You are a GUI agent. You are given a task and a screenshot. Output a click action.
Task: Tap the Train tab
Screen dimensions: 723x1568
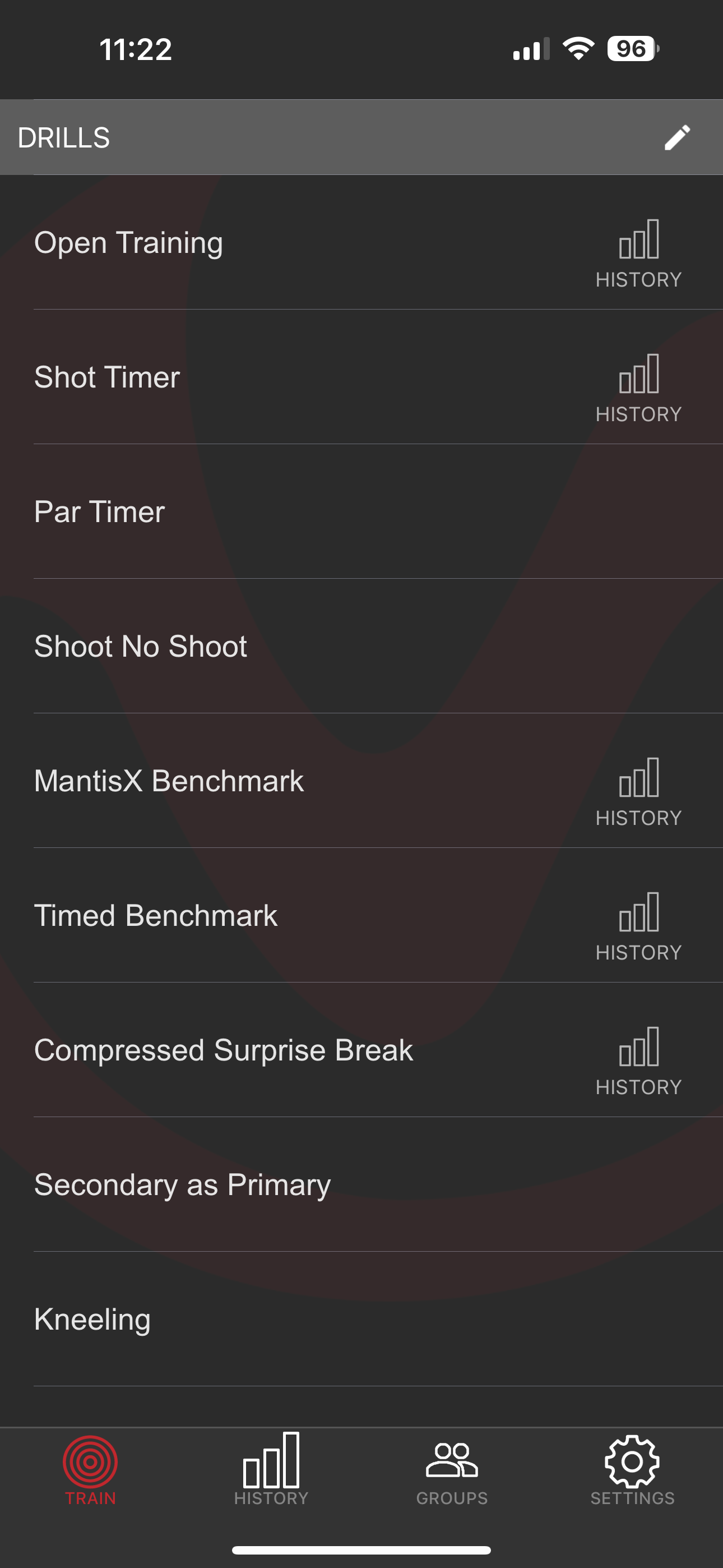click(90, 1469)
